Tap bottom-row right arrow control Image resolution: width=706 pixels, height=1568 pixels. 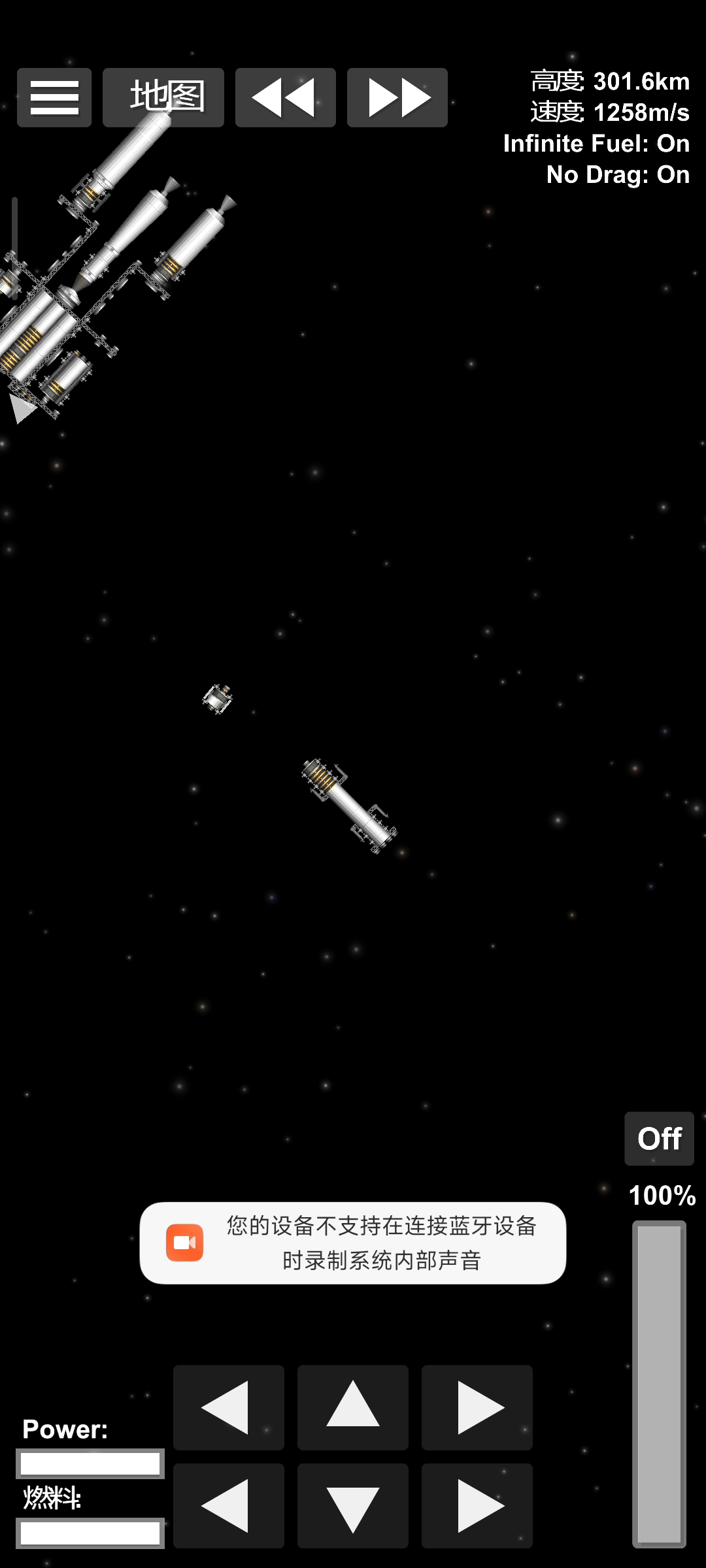[477, 1506]
